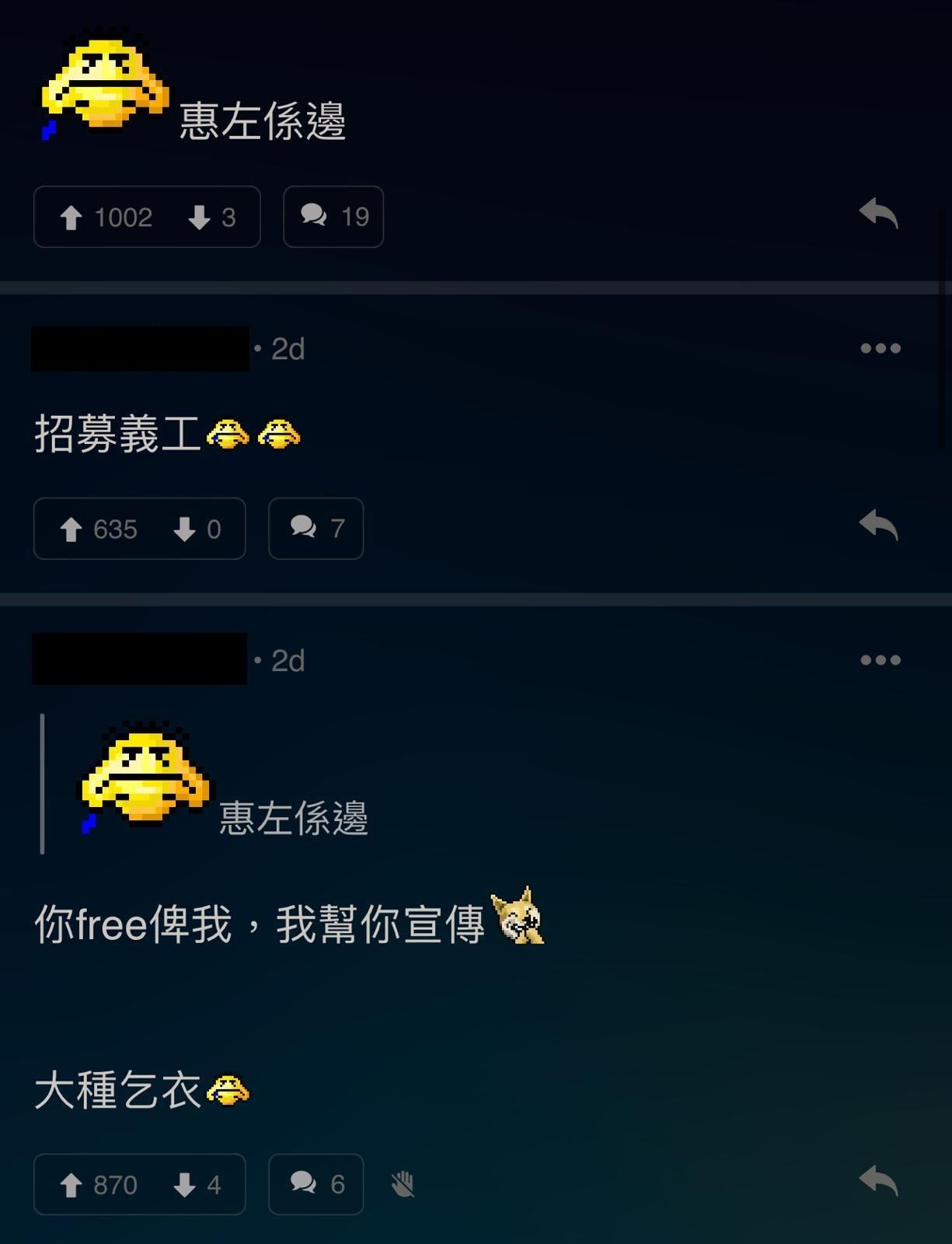This screenshot has width=952, height=1244.
Task: Downvote the comment with 3 downvotes
Action: click(x=199, y=217)
